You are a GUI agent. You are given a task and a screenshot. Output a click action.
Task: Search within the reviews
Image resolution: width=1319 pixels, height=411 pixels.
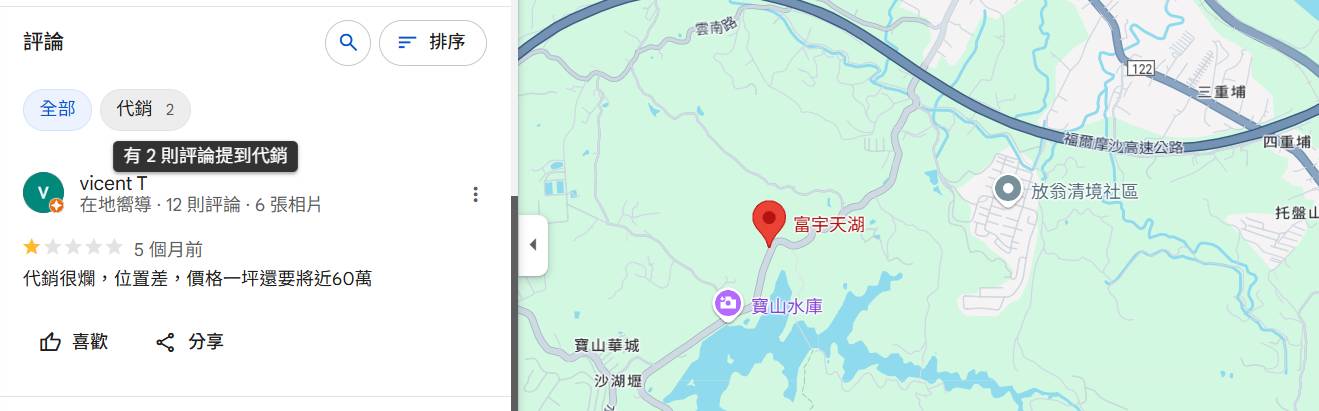(x=348, y=42)
